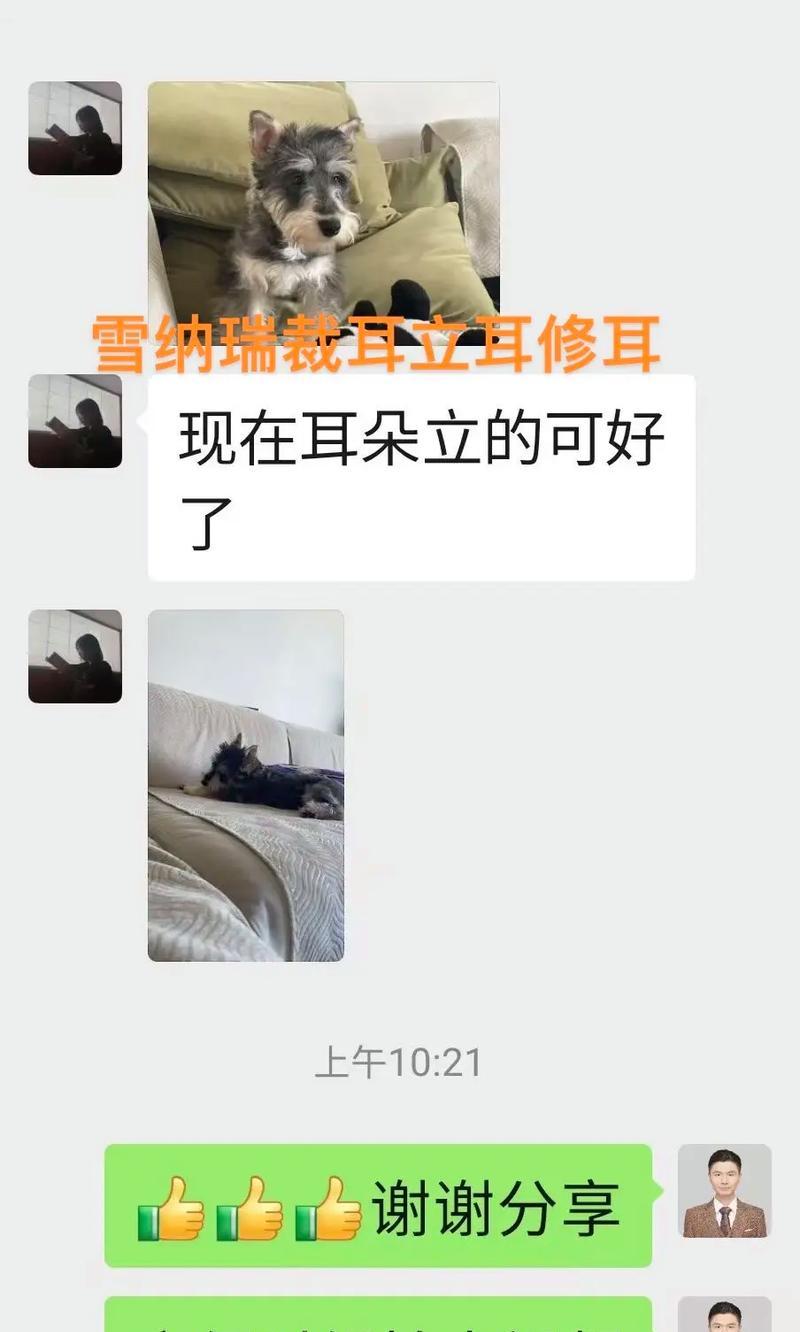Tap the avatar beside the sitting schnauzer photo
800x1332 pixels.
(75, 128)
